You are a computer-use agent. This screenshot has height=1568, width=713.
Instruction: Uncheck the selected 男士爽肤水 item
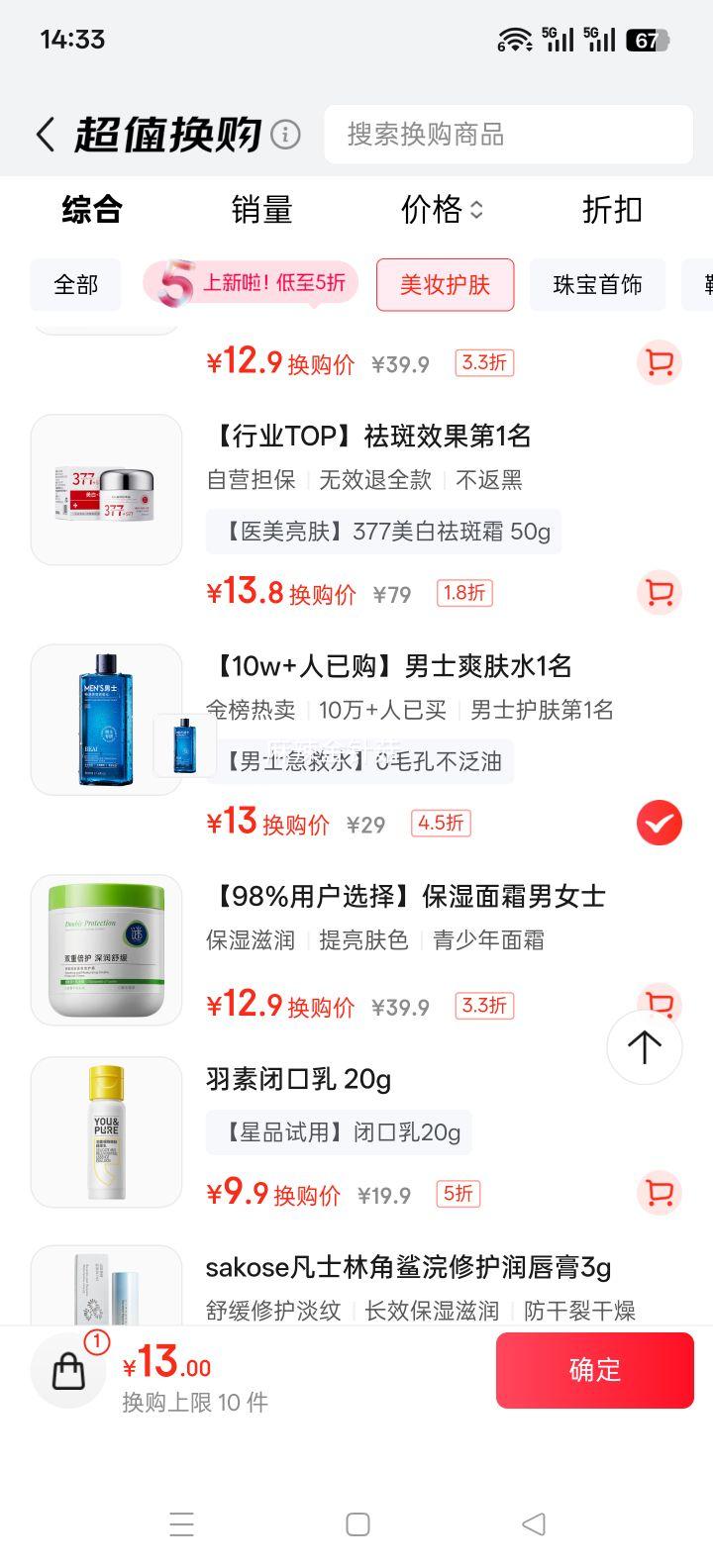pyautogui.click(x=659, y=823)
